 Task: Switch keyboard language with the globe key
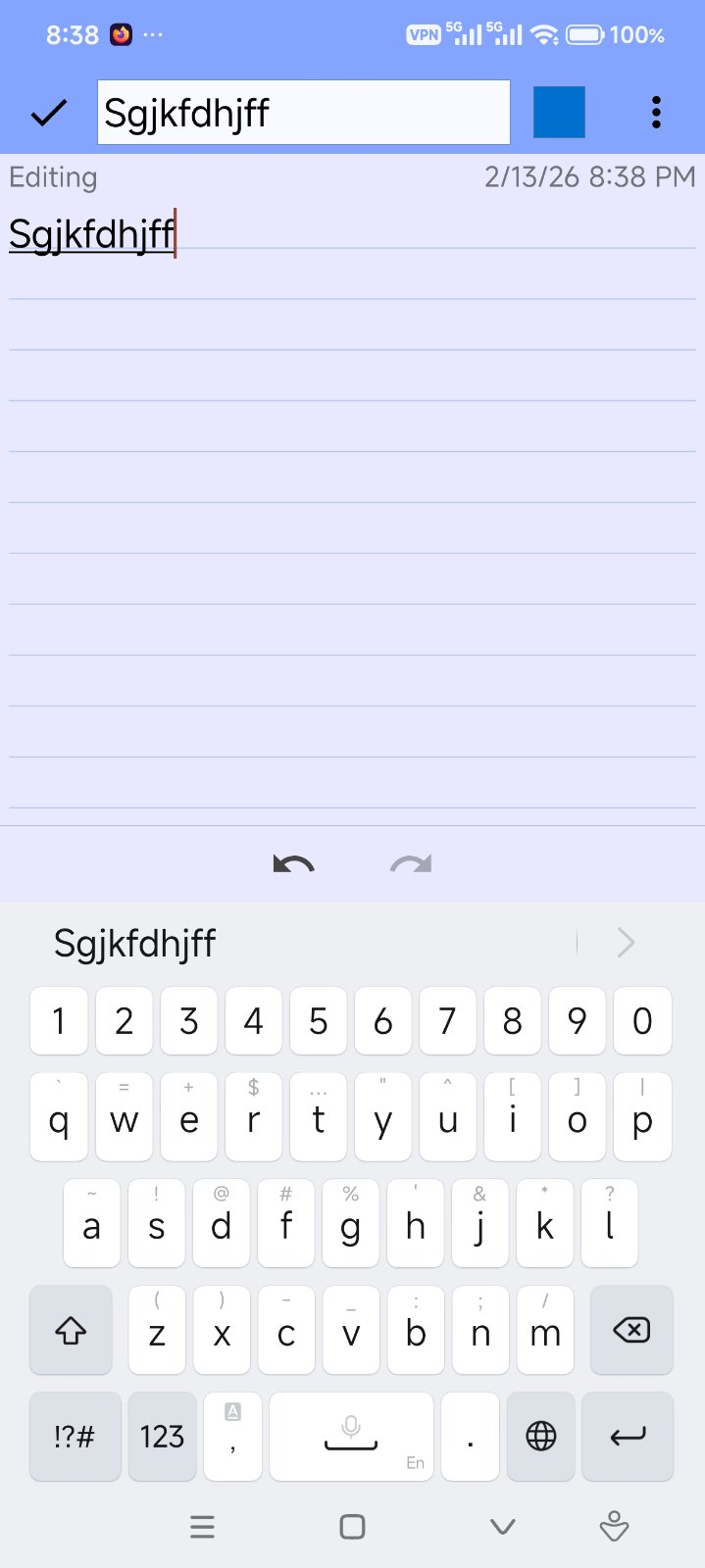point(540,1437)
